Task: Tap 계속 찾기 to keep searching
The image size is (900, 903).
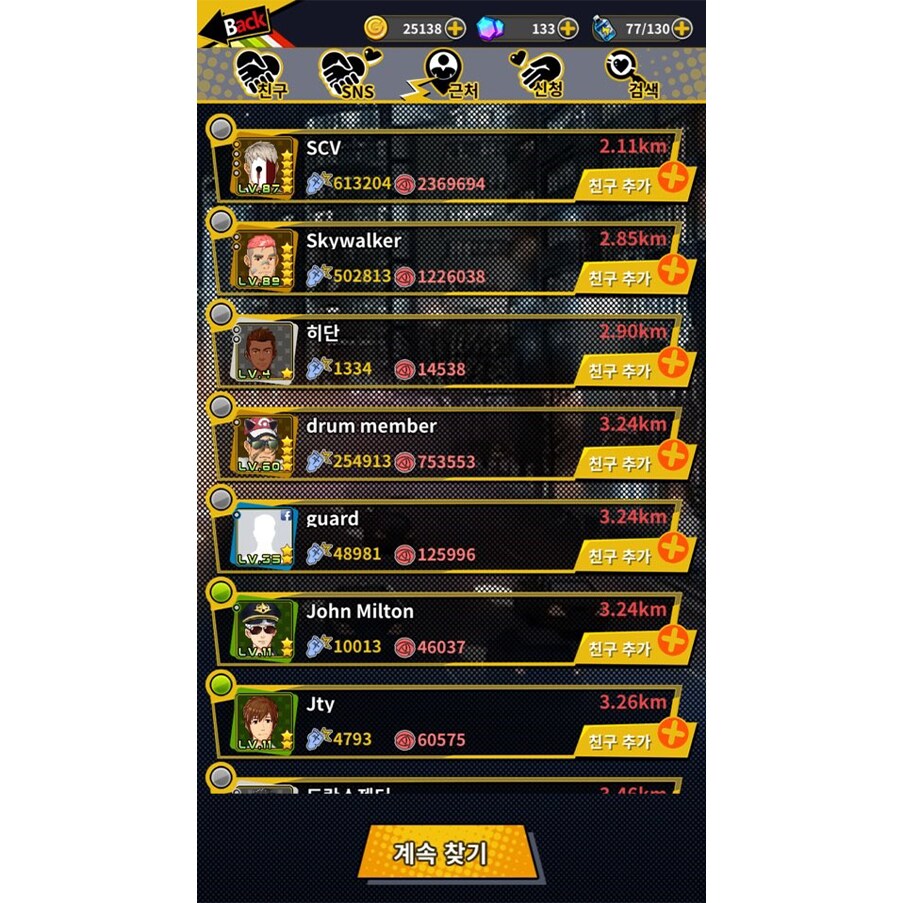Action: 442,853
